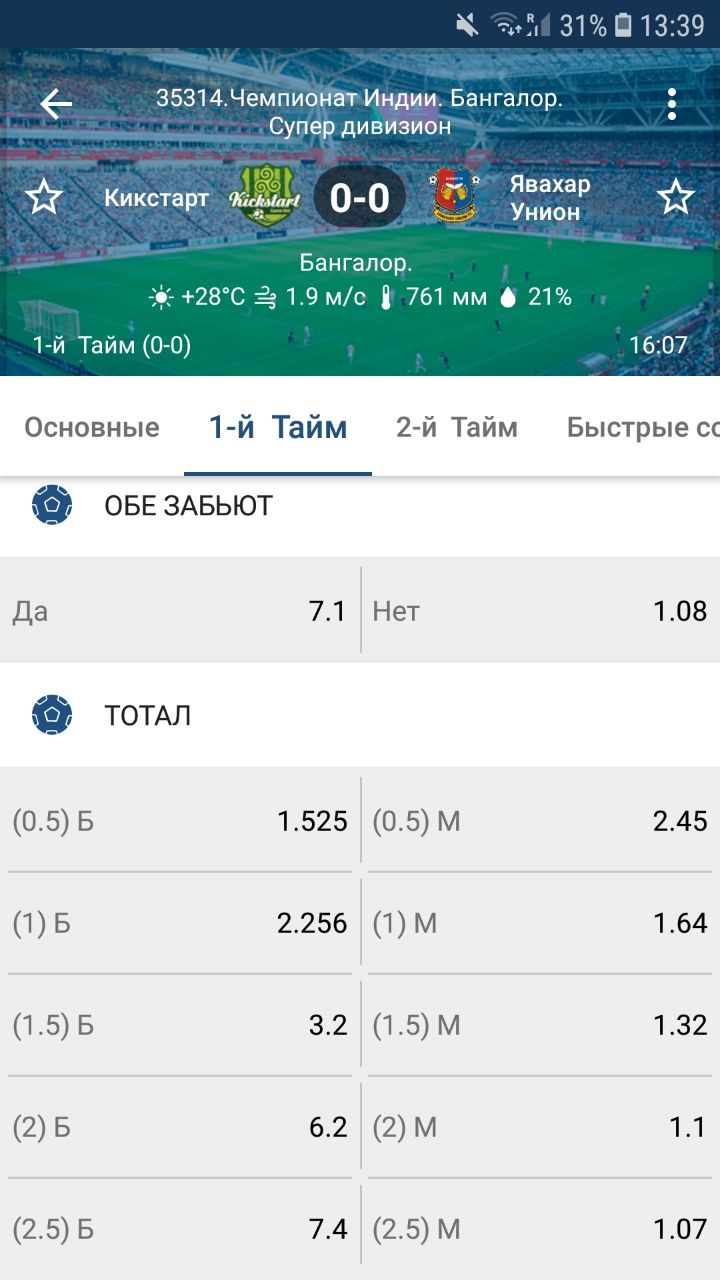This screenshot has width=720, height=1280.
Task: Select total (2.5) Б at 7.4
Action: click(x=180, y=1229)
